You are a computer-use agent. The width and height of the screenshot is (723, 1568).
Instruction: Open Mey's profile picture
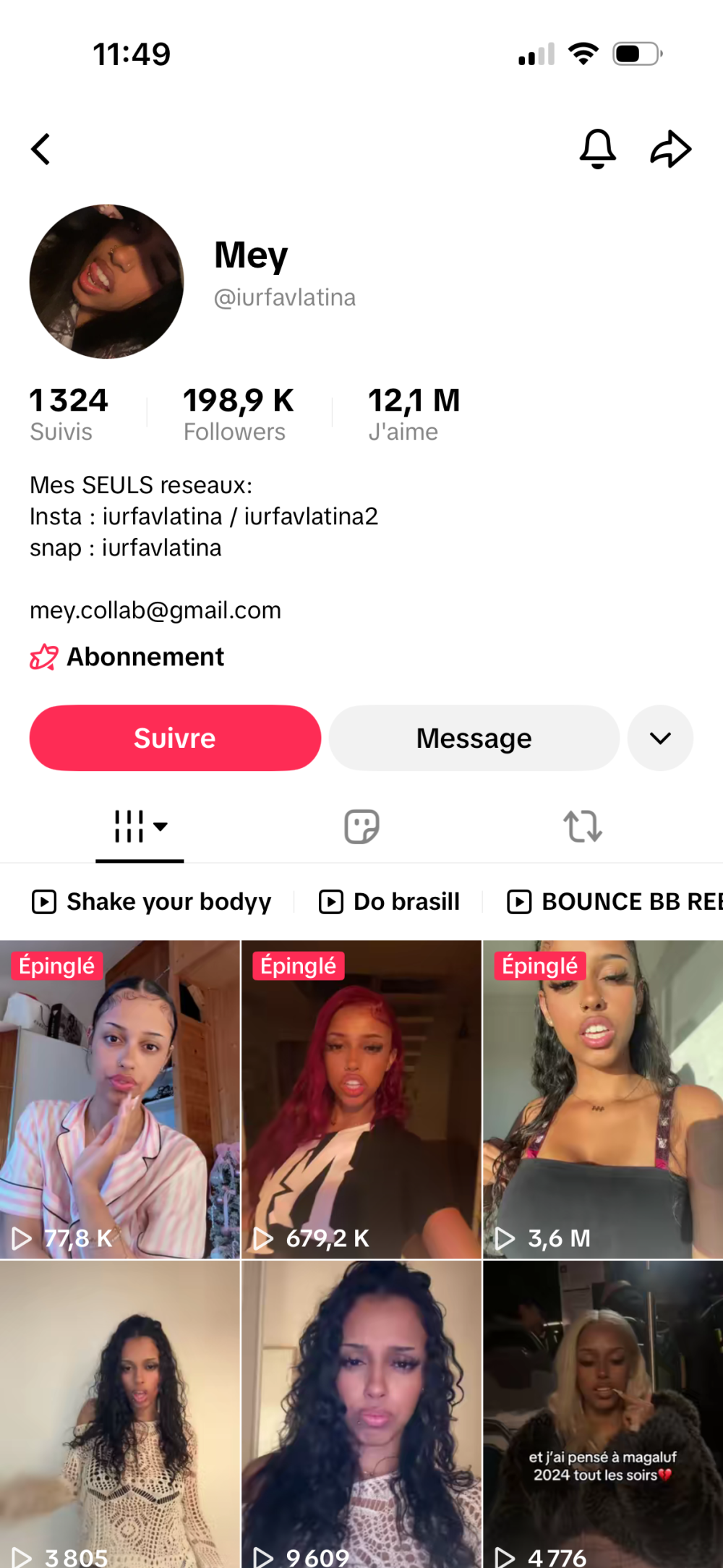pos(106,281)
